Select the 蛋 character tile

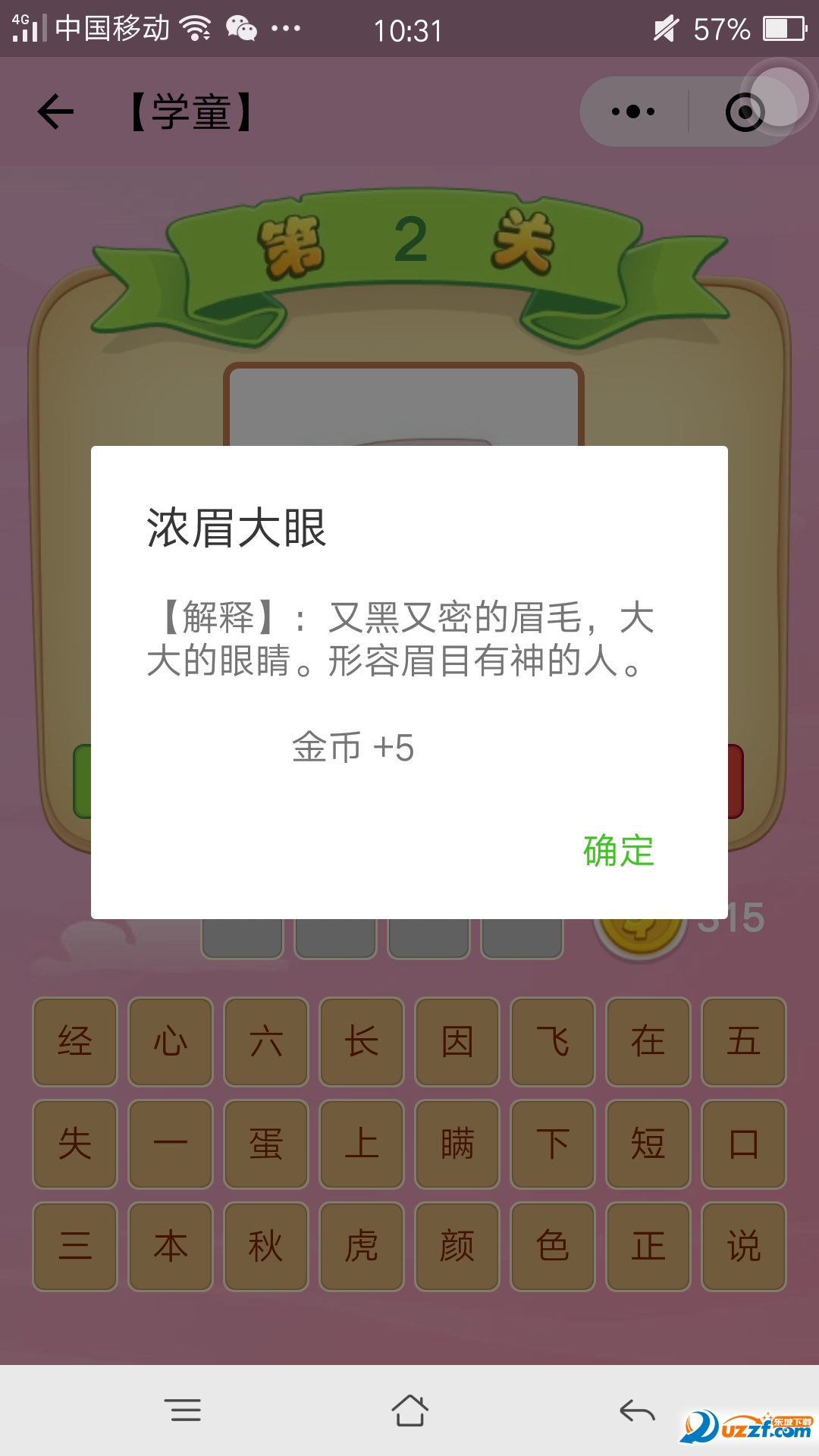point(265,1144)
